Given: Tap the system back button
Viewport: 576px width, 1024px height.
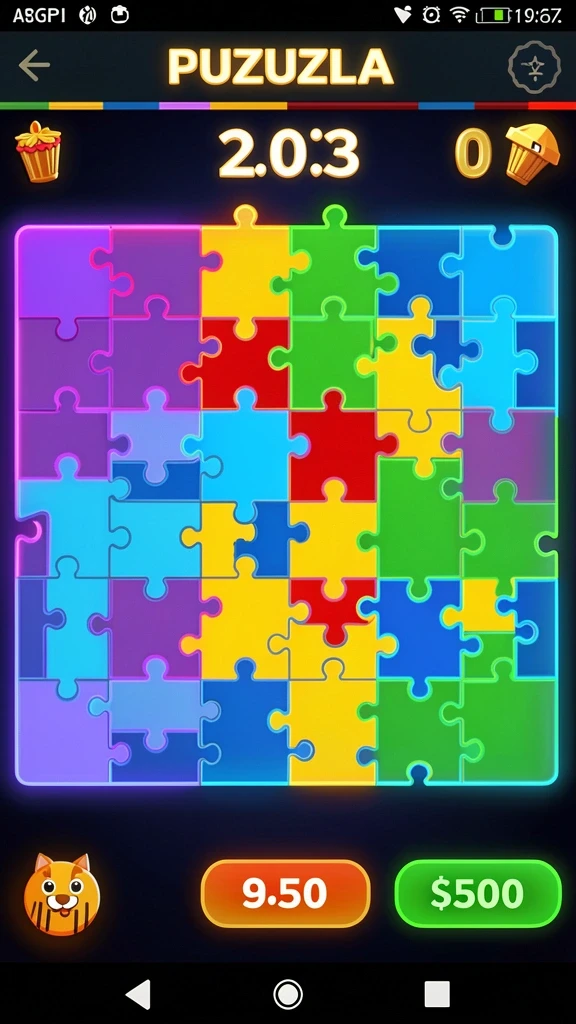Looking at the screenshot, I should tap(138, 994).
